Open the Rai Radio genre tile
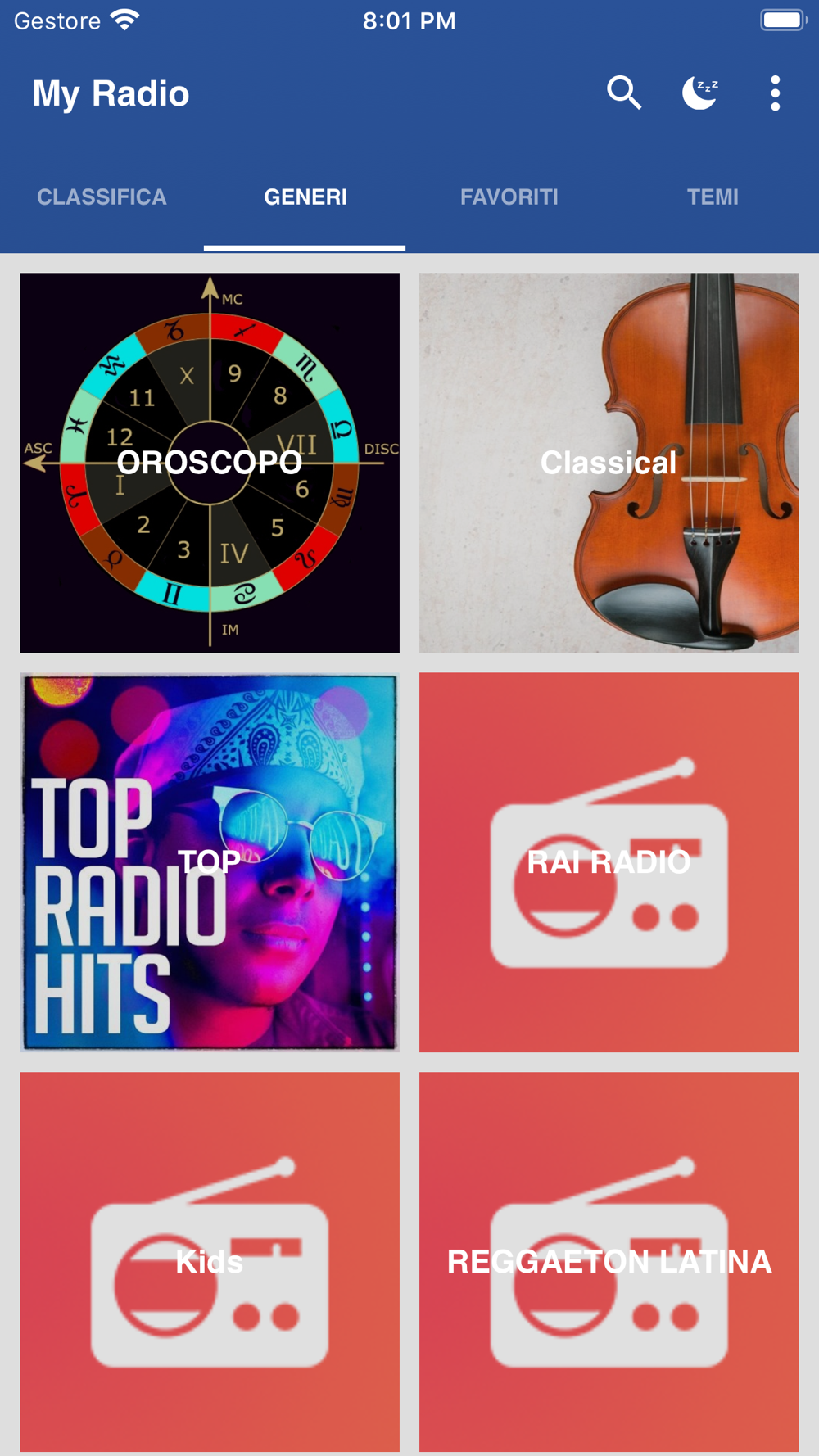Viewport: 819px width, 1456px height. coord(609,862)
